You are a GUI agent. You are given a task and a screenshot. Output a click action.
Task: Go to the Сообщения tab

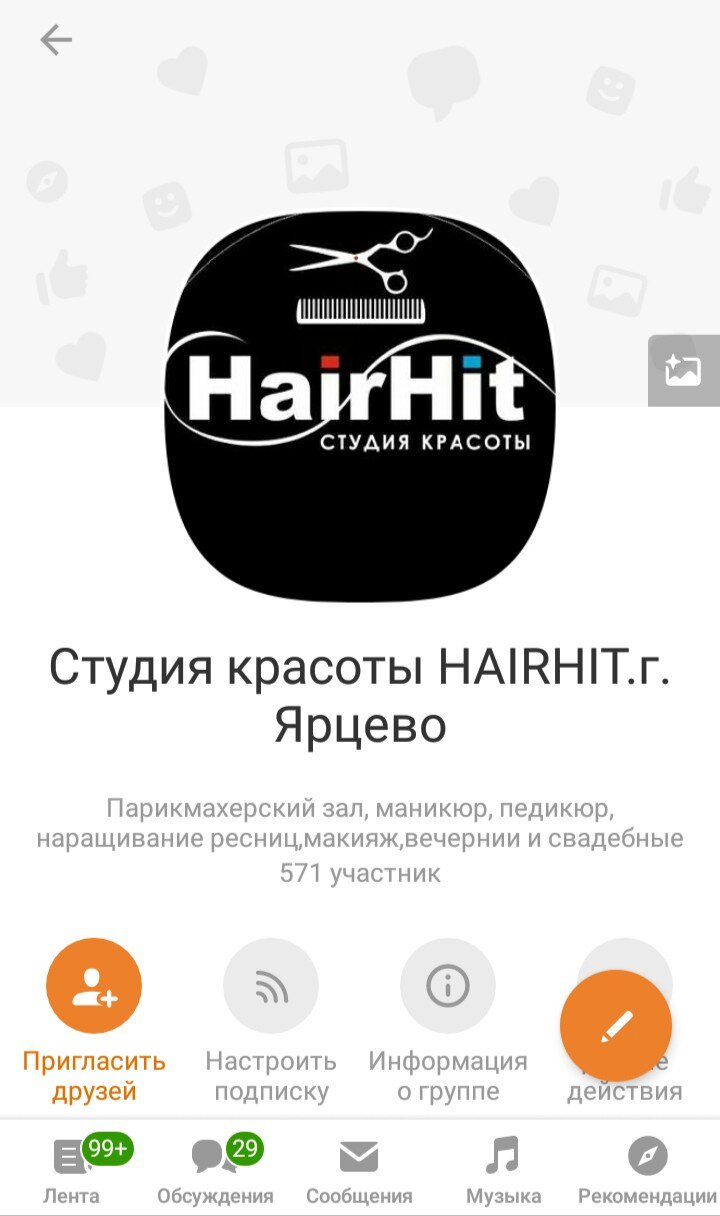click(x=359, y=1168)
